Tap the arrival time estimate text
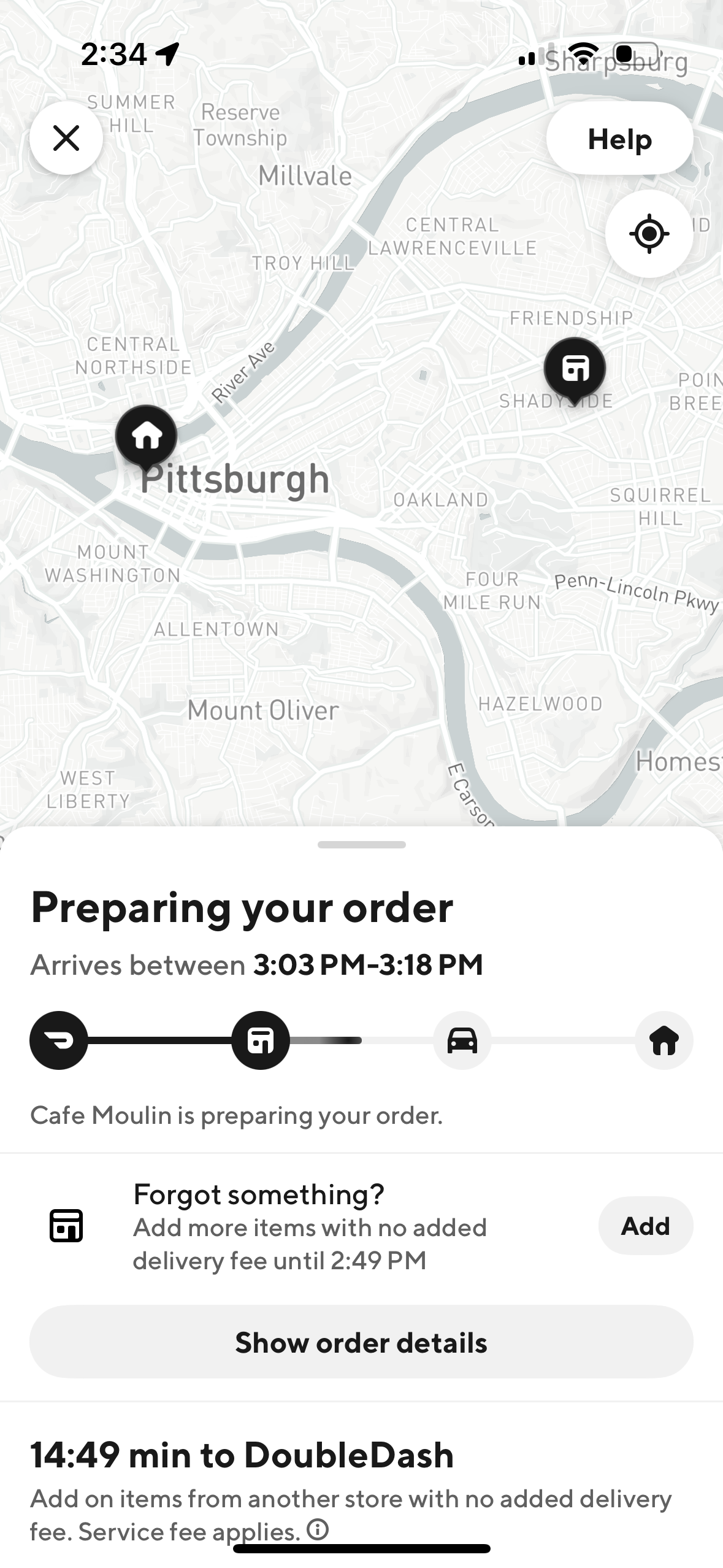723x1568 pixels. (256, 963)
